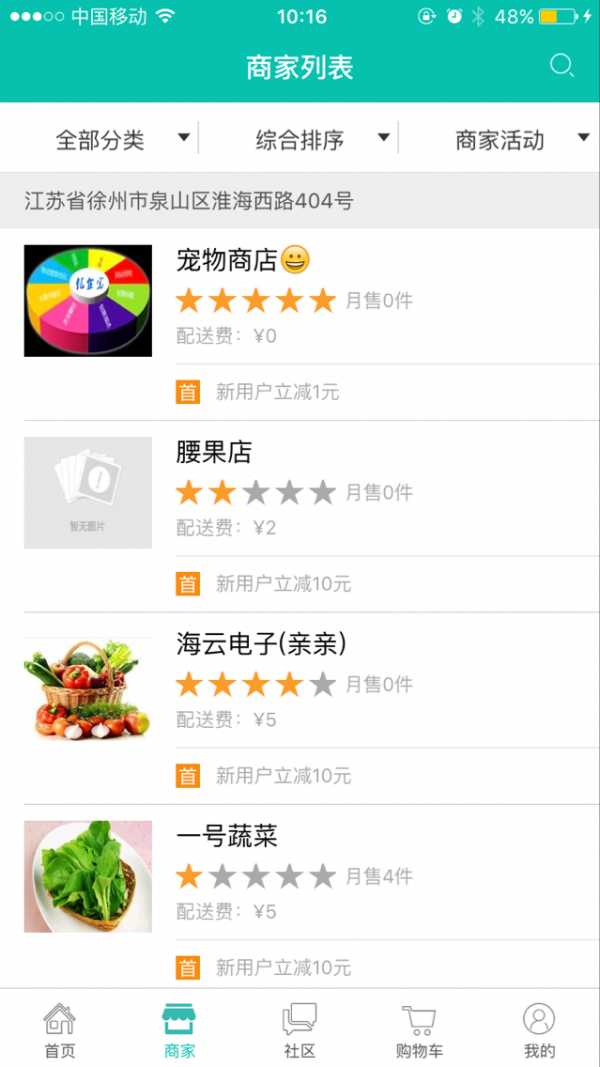Select the 商家 tab
This screenshot has width=600, height=1067.
180,1031
